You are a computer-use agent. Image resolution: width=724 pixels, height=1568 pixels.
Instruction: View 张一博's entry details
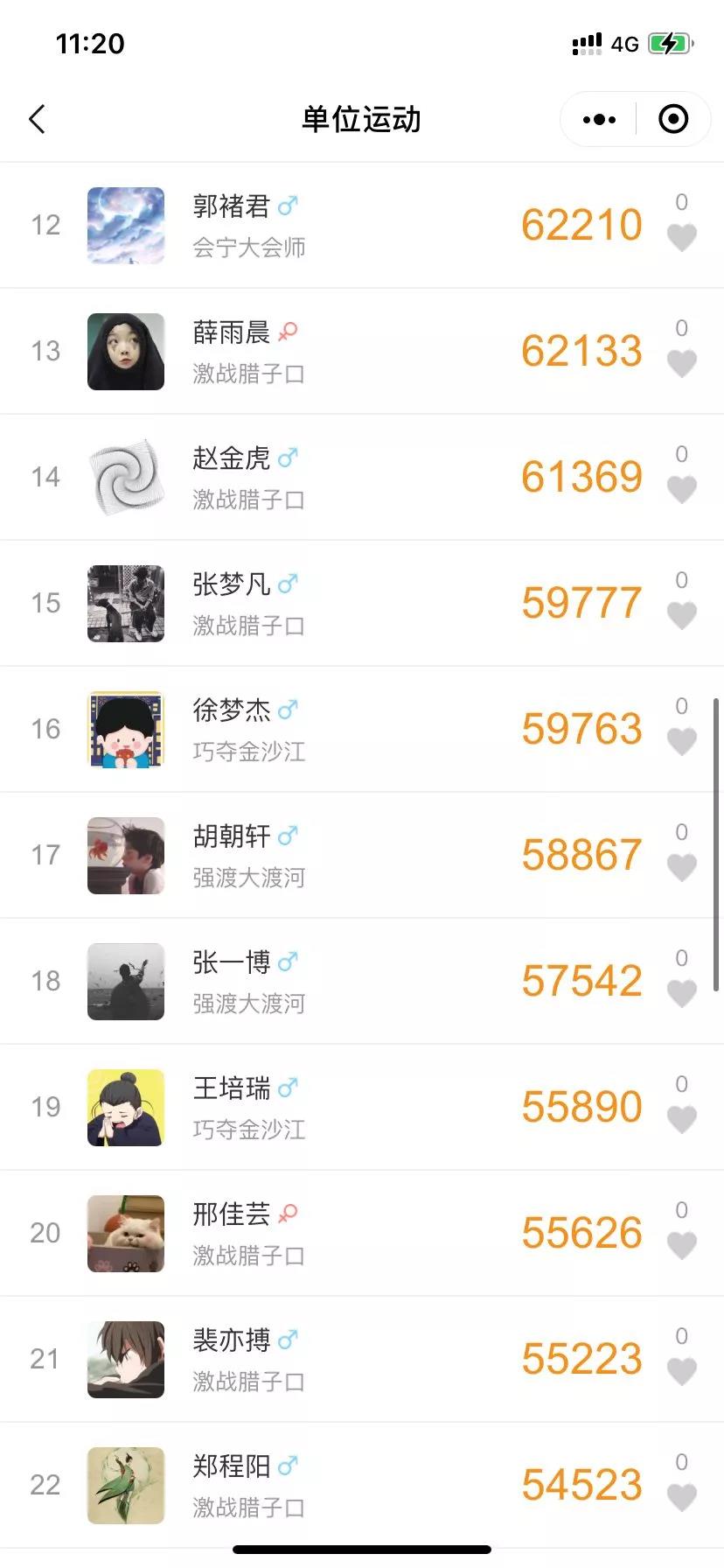click(x=350, y=982)
